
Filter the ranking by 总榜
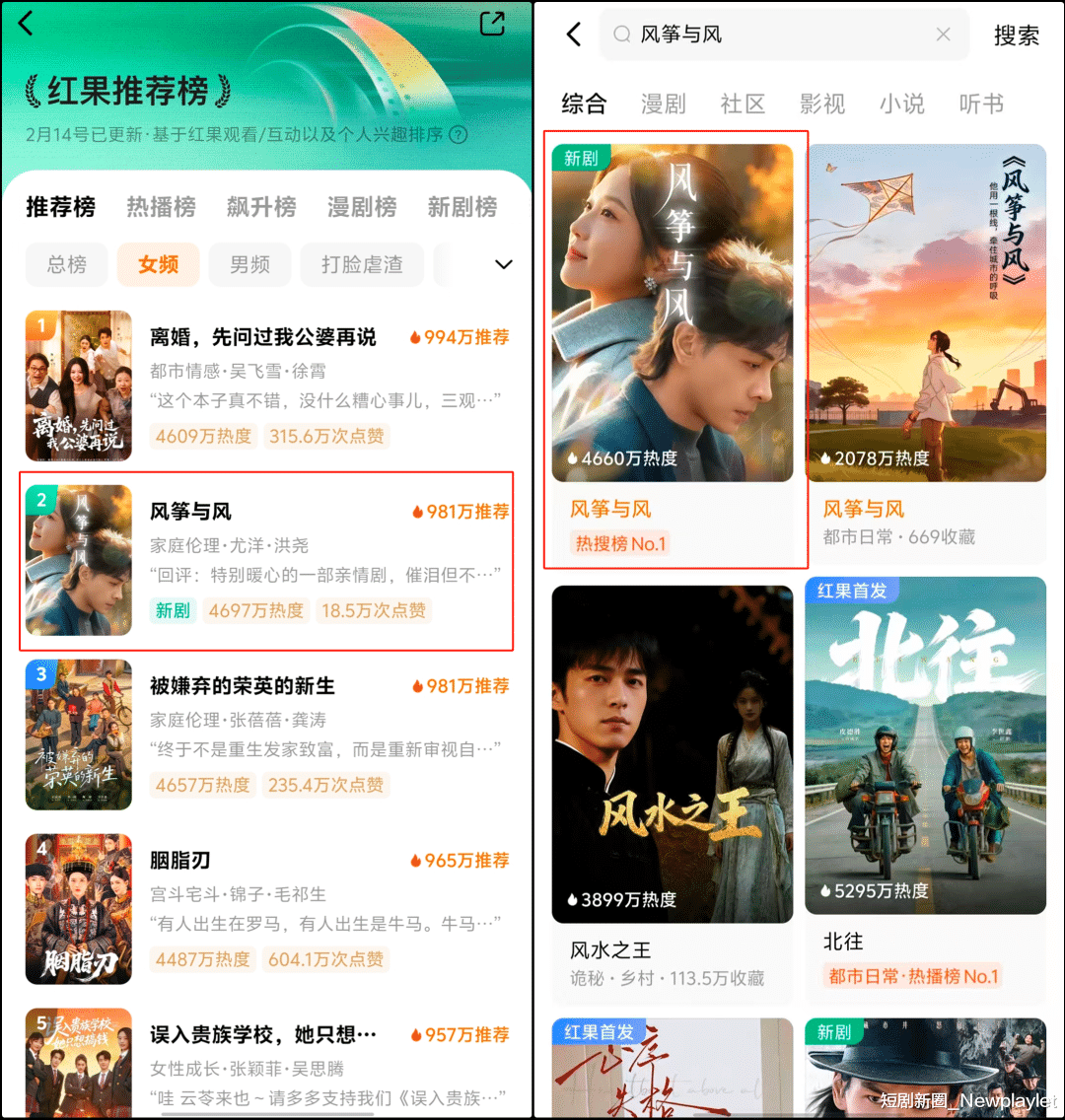tap(66, 264)
